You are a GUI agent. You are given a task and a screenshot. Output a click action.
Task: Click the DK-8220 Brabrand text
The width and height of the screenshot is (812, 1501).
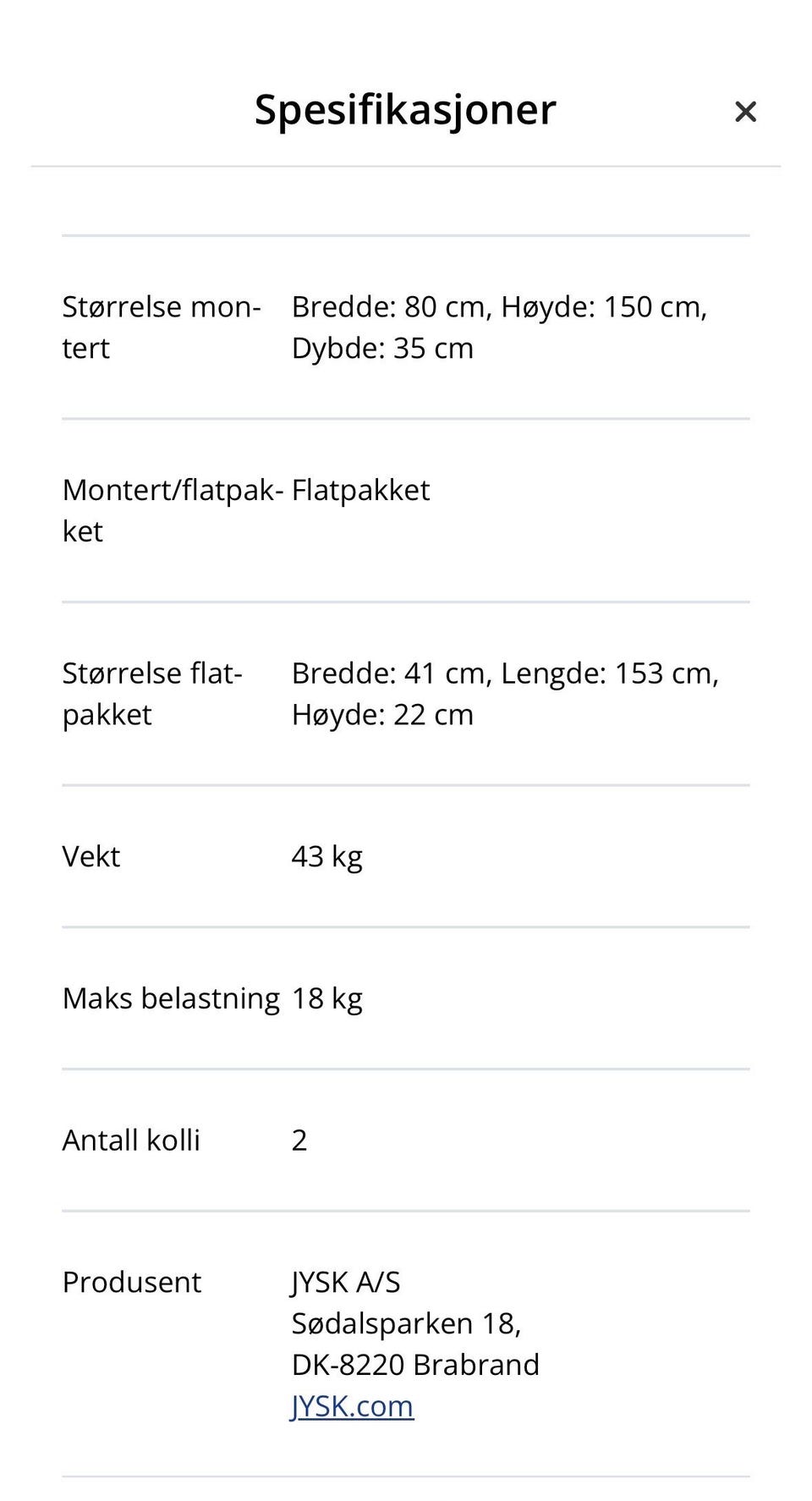point(416,1364)
